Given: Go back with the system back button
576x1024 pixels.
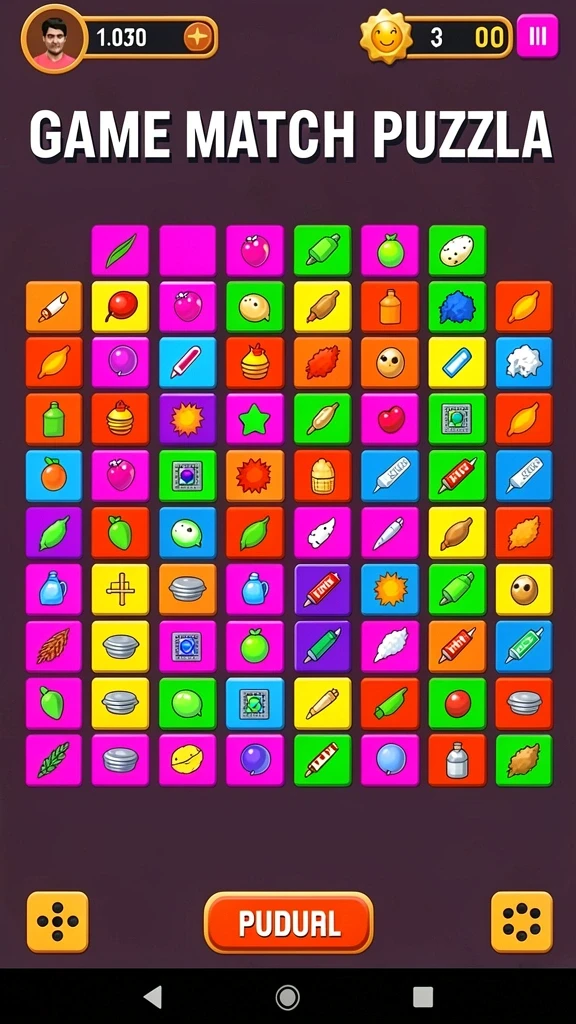Looking at the screenshot, I should pos(153,997).
